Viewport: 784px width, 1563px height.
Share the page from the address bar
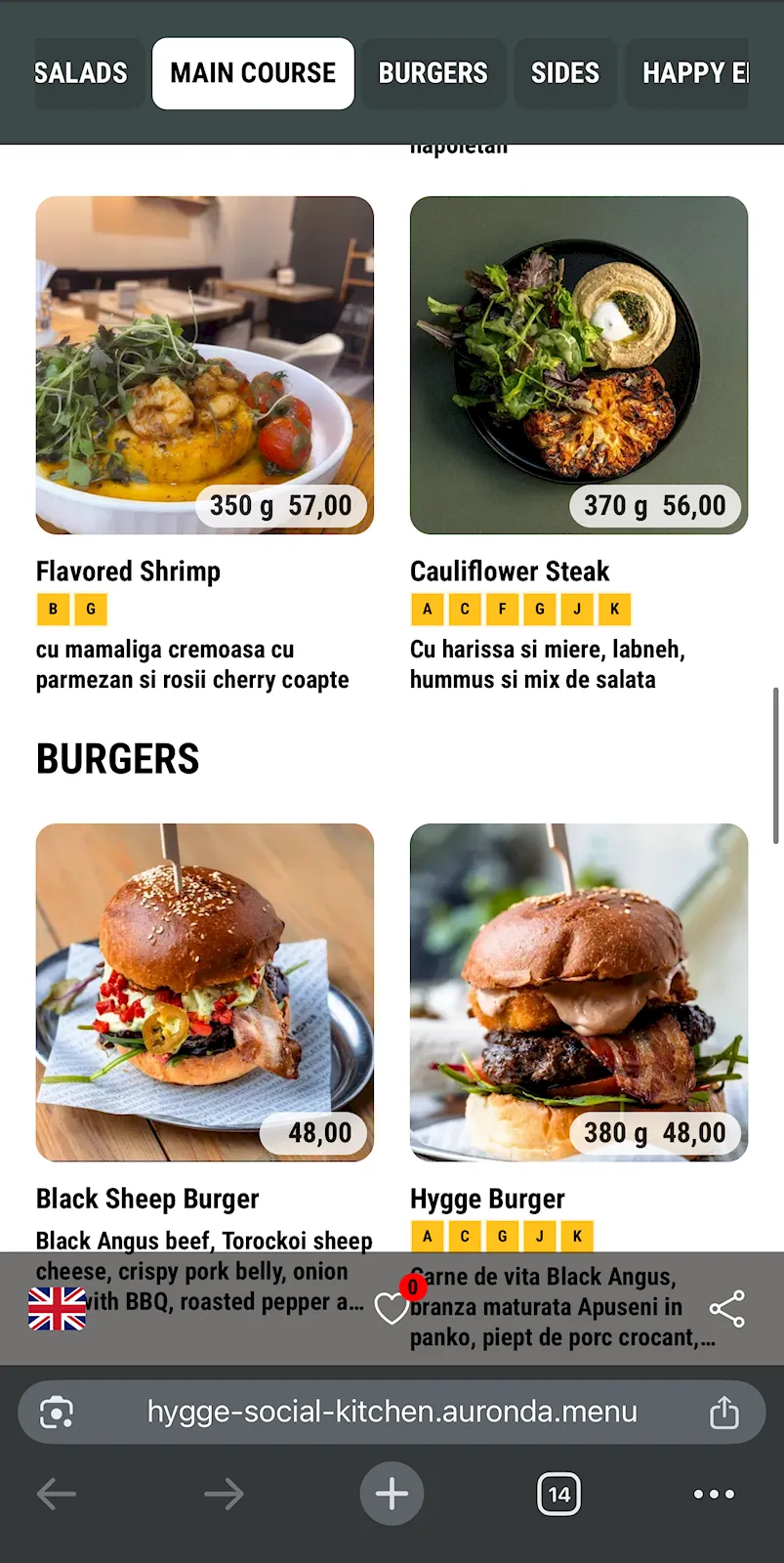[x=723, y=1413]
